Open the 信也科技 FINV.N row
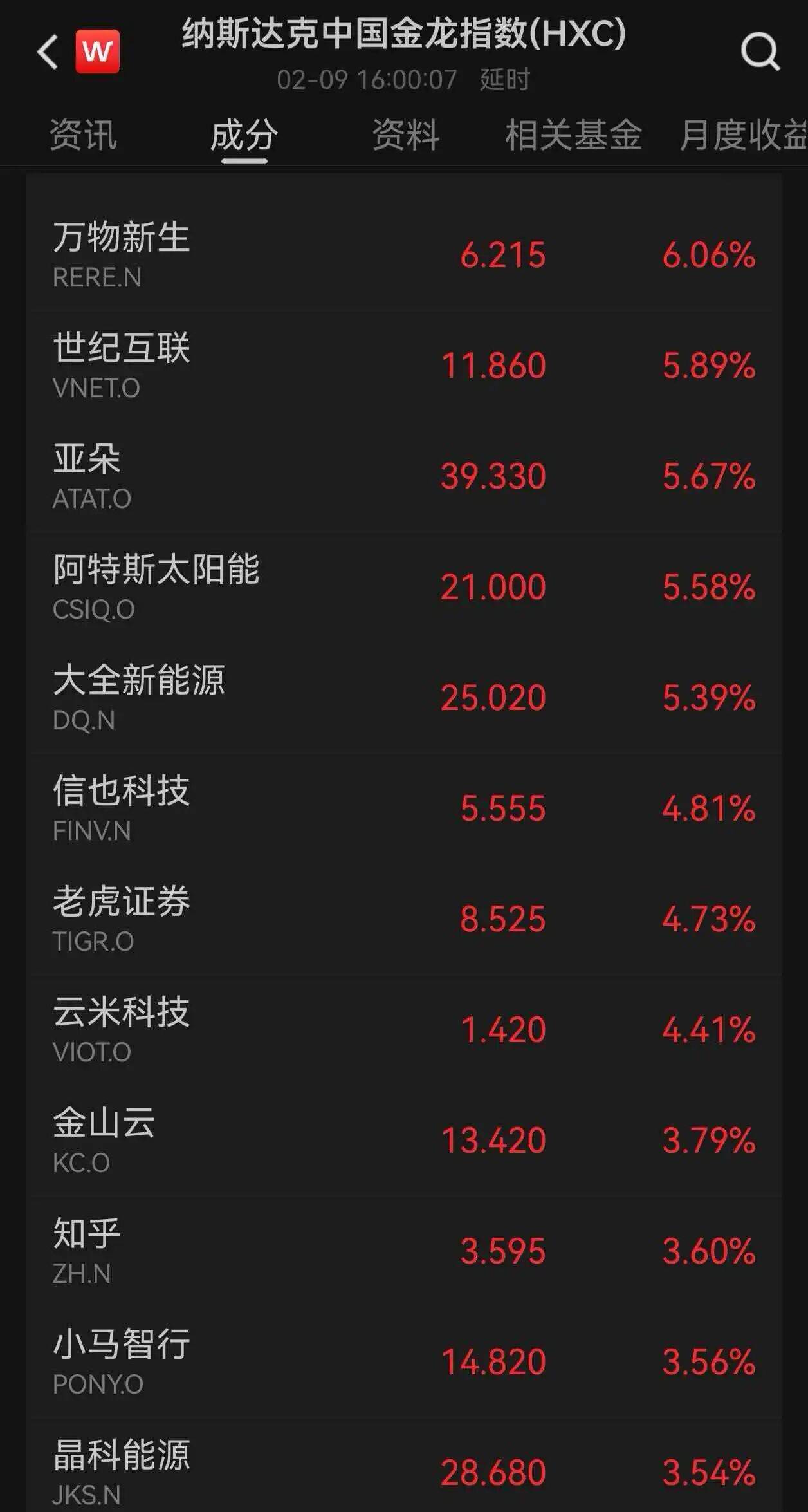 [x=404, y=808]
